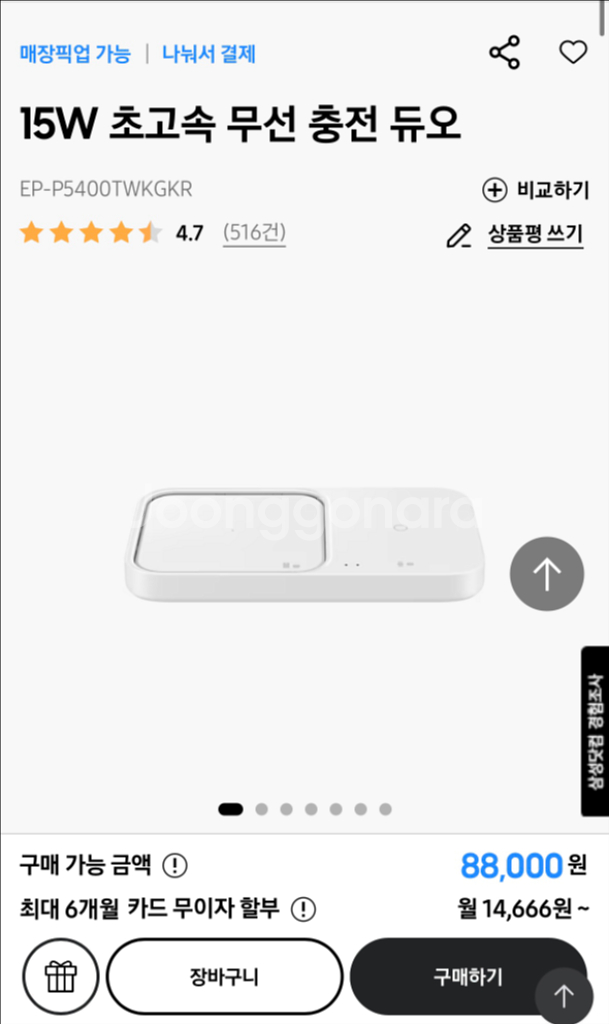Viewport: 609px width, 1024px height.
Task: Open info icon next to 구매 가능 금액
Action: point(174,866)
